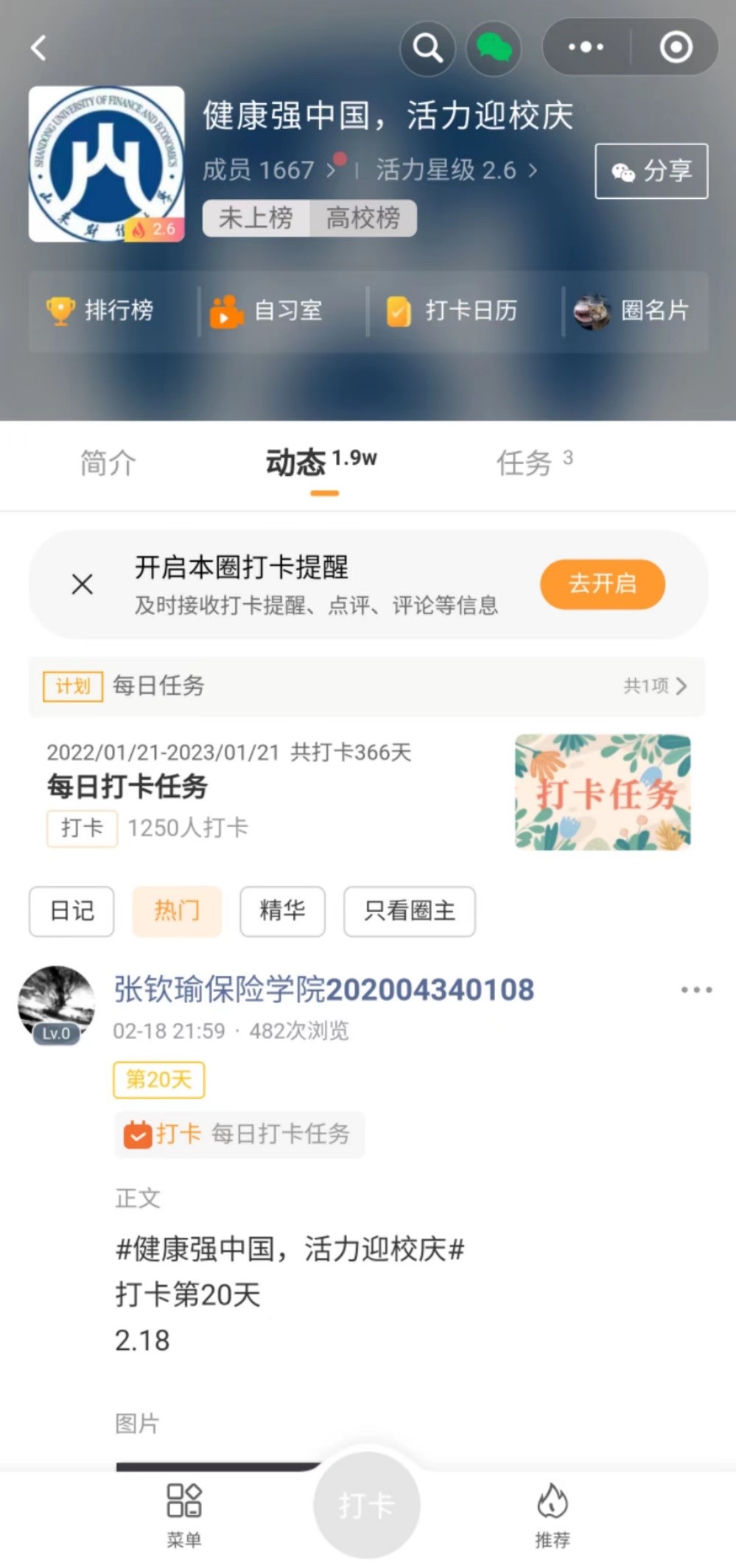Open more options on 张钦瑜's post
This screenshot has height=1568, width=736.
coord(696,990)
